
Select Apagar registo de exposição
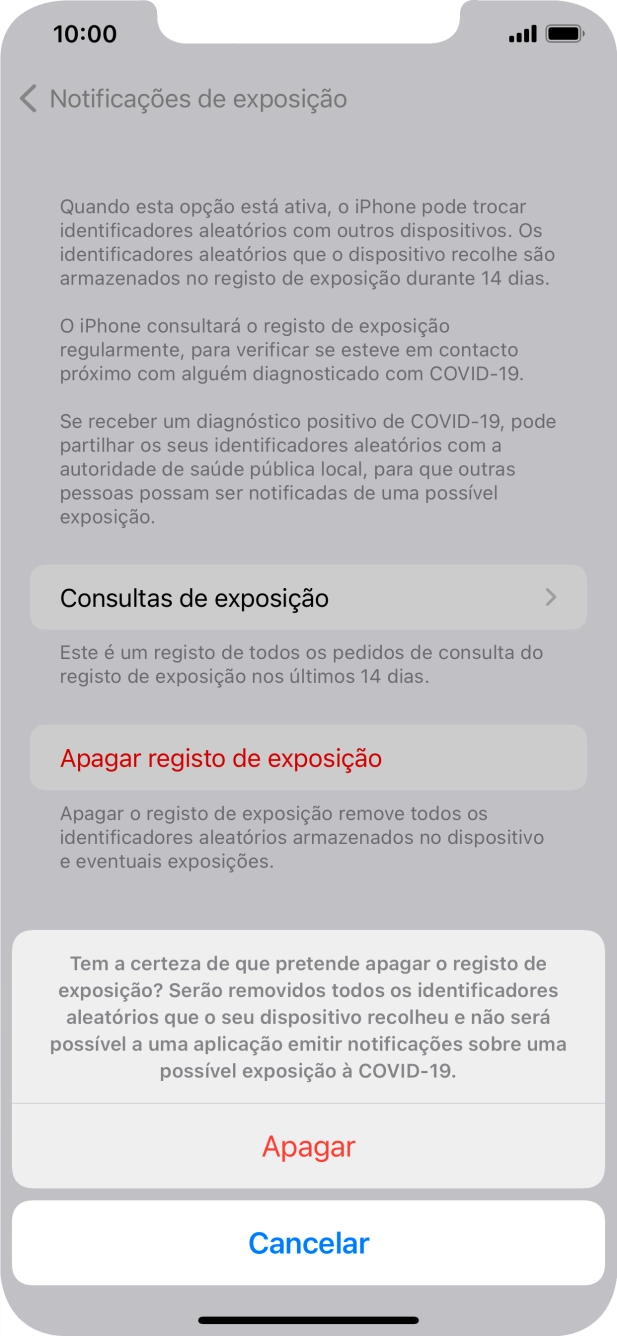click(x=308, y=758)
